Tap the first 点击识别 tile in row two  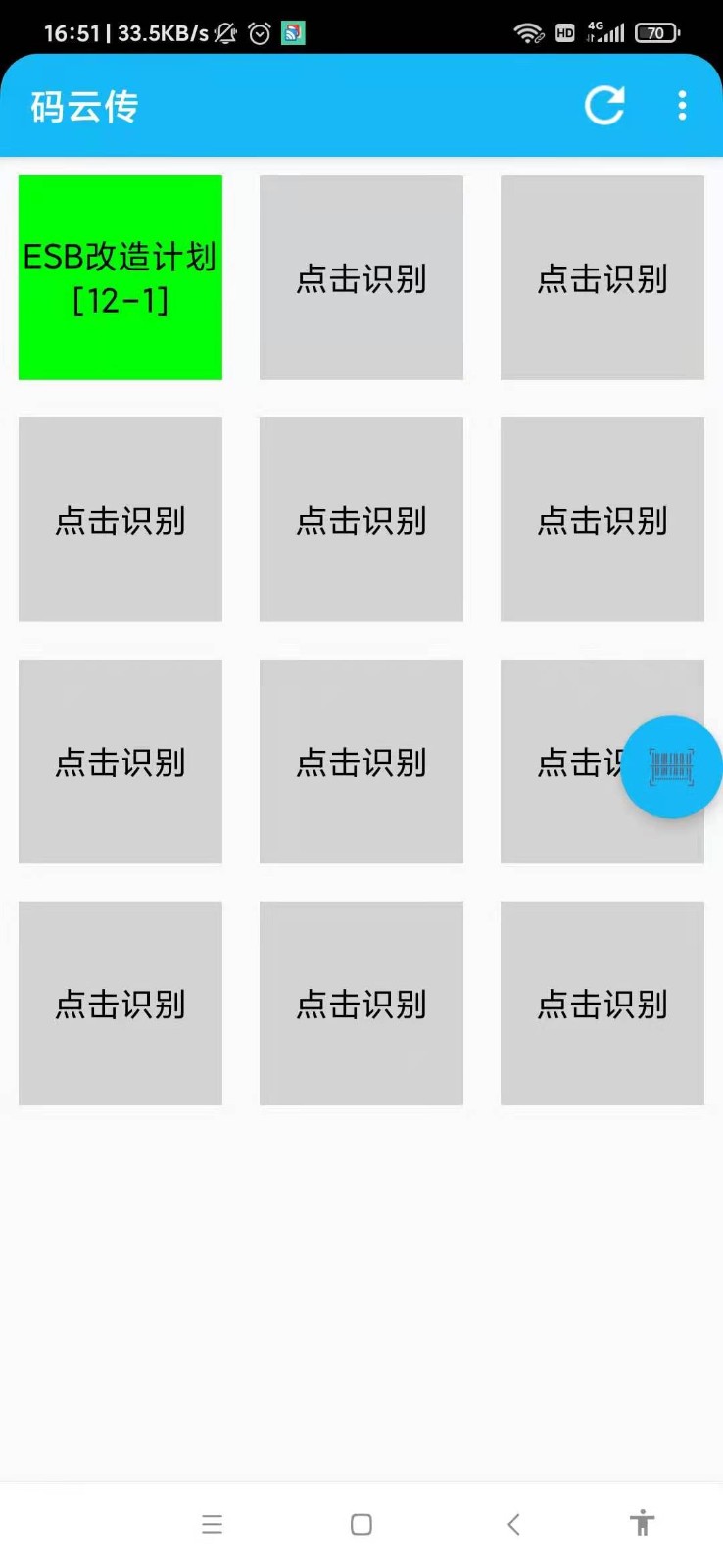coord(120,519)
